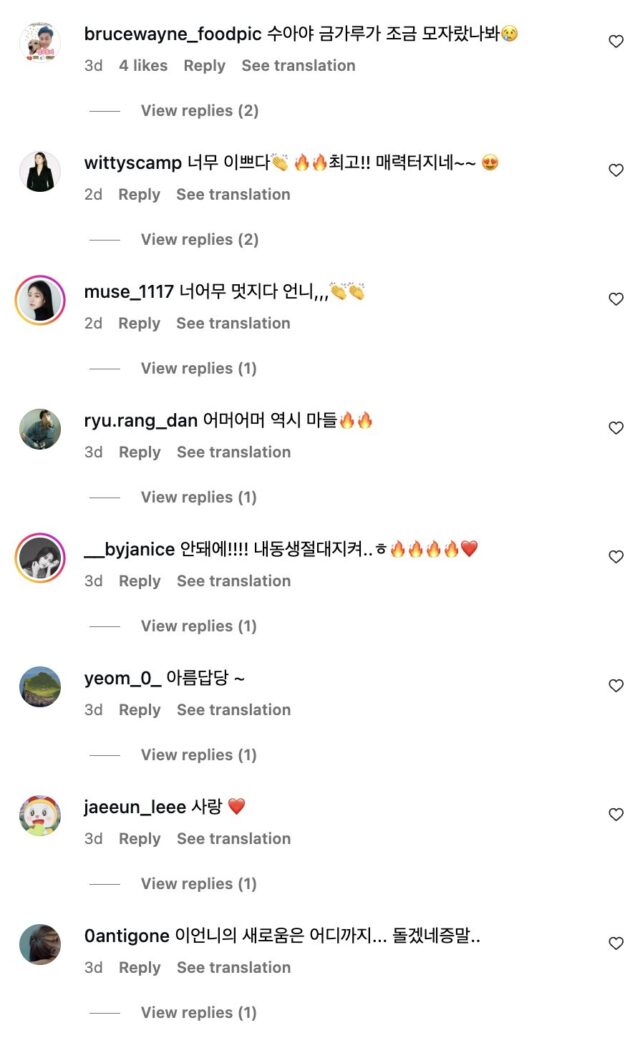Image resolution: width=640 pixels, height=1048 pixels.
Task: See translation of muse_1117's comment
Action: point(233,323)
